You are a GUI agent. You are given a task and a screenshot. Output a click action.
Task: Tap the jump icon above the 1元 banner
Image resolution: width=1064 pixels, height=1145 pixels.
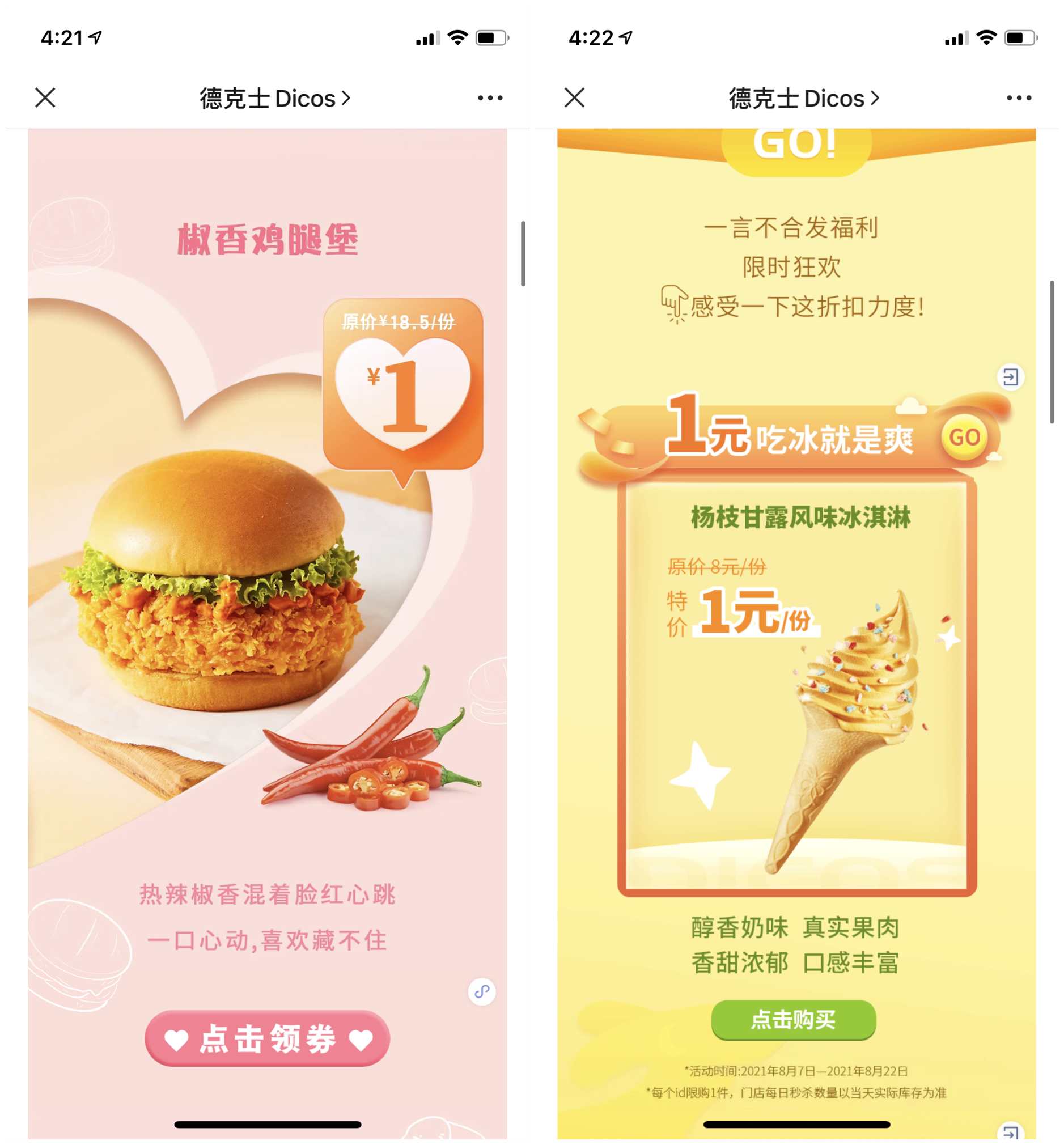(x=1010, y=378)
